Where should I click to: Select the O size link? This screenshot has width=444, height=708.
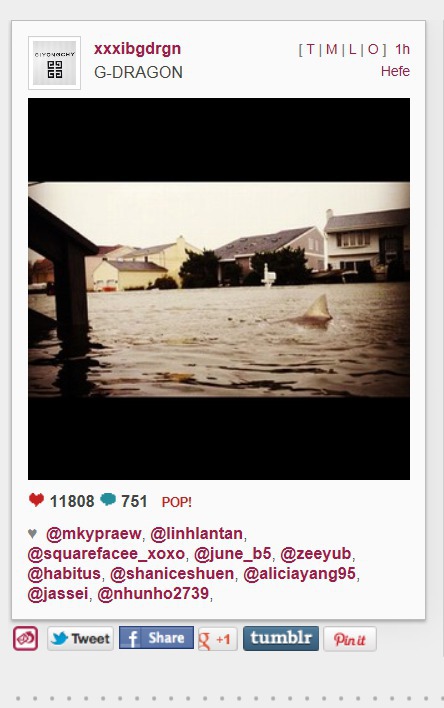click(x=373, y=49)
